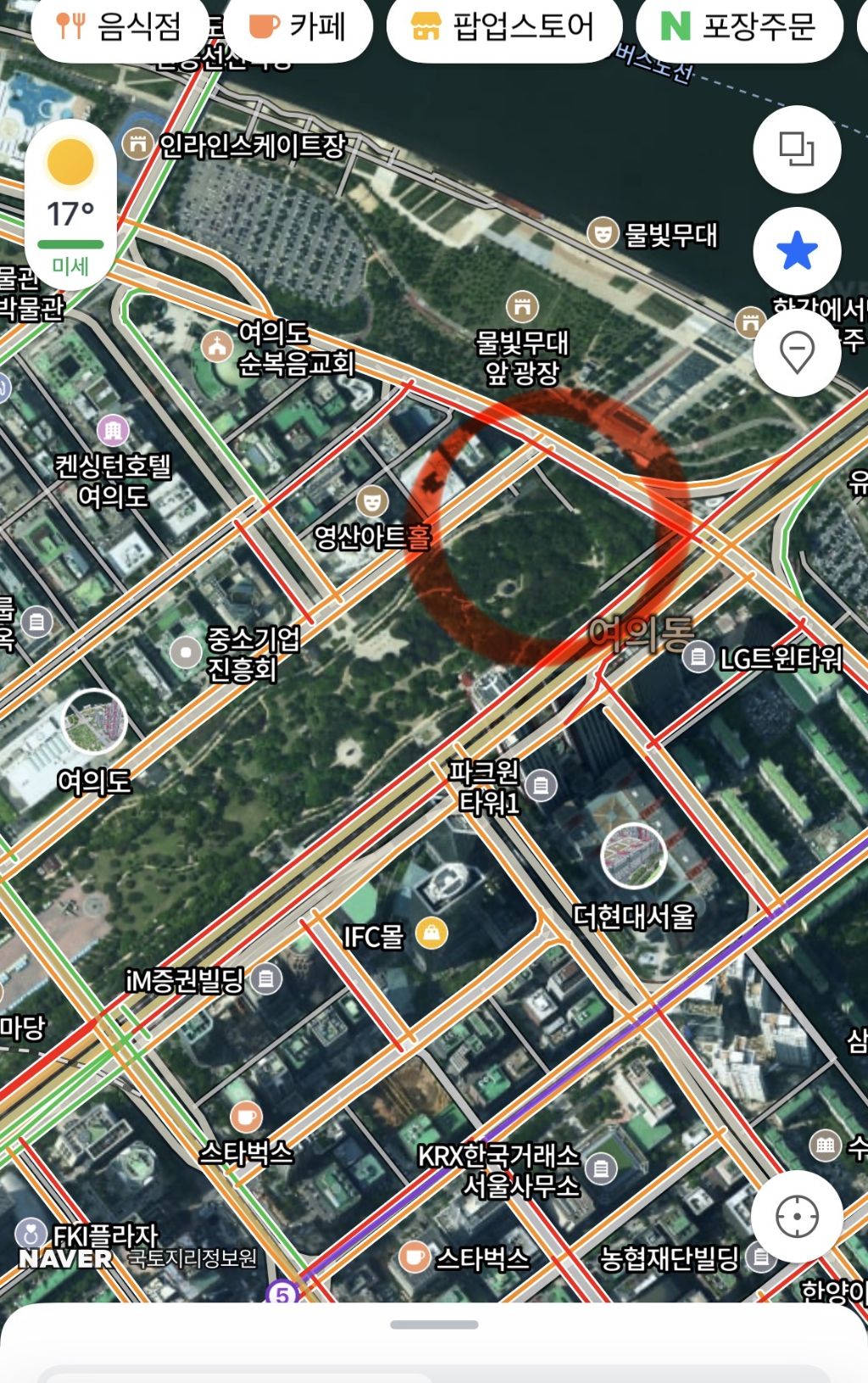Screen dimensions: 868x1383
Task: Open saved places star button
Action: coord(797,251)
